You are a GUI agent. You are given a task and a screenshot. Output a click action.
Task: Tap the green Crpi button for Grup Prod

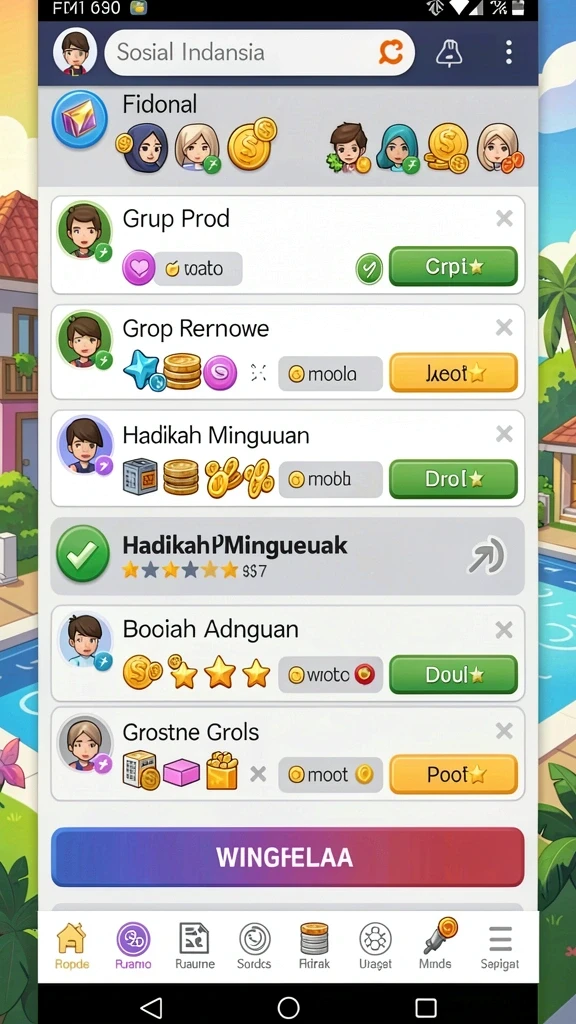click(x=453, y=266)
